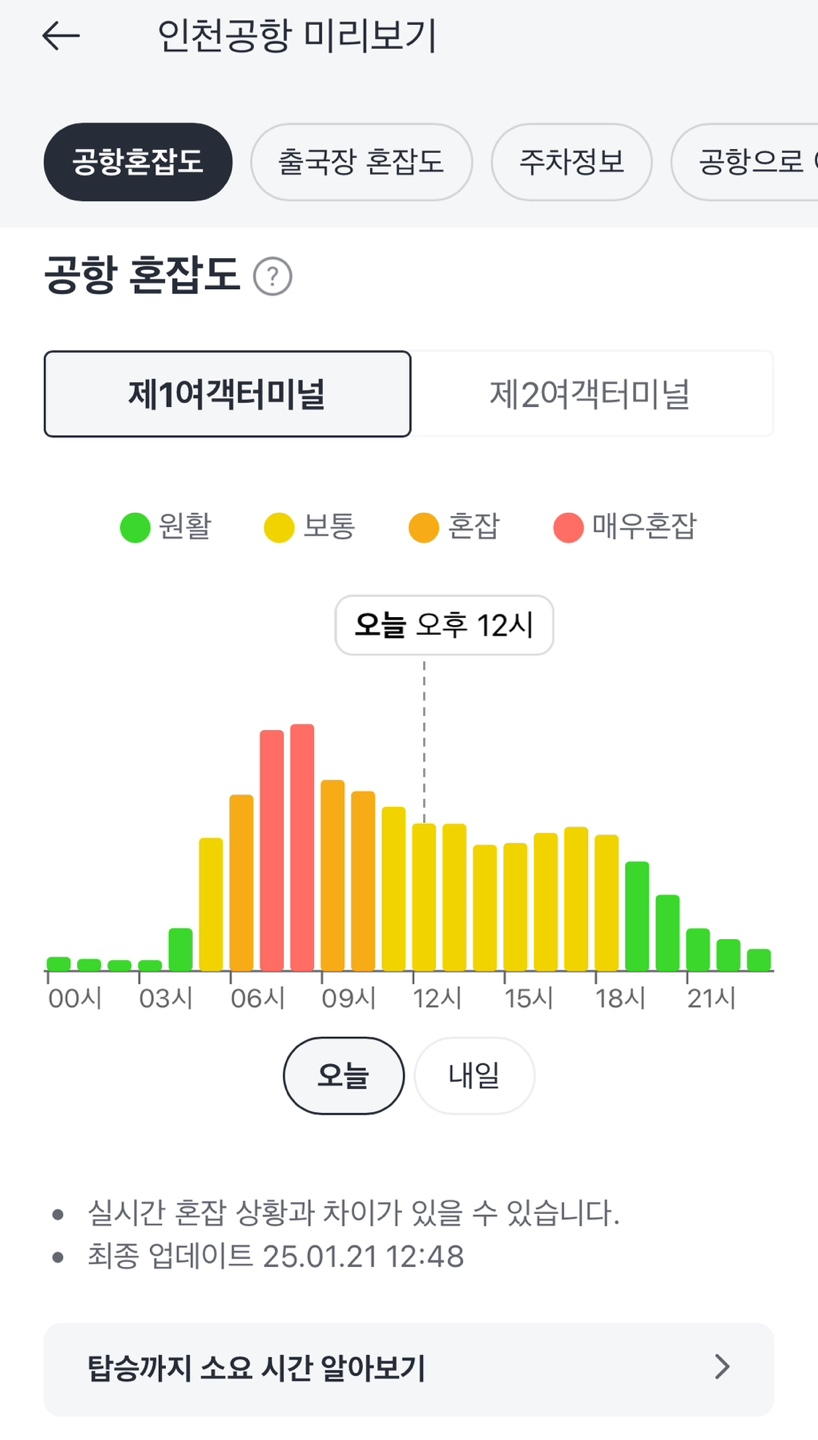Image resolution: width=818 pixels, height=1440 pixels.
Task: Click the 오늘 오후 12시 tooltip
Action: [443, 623]
